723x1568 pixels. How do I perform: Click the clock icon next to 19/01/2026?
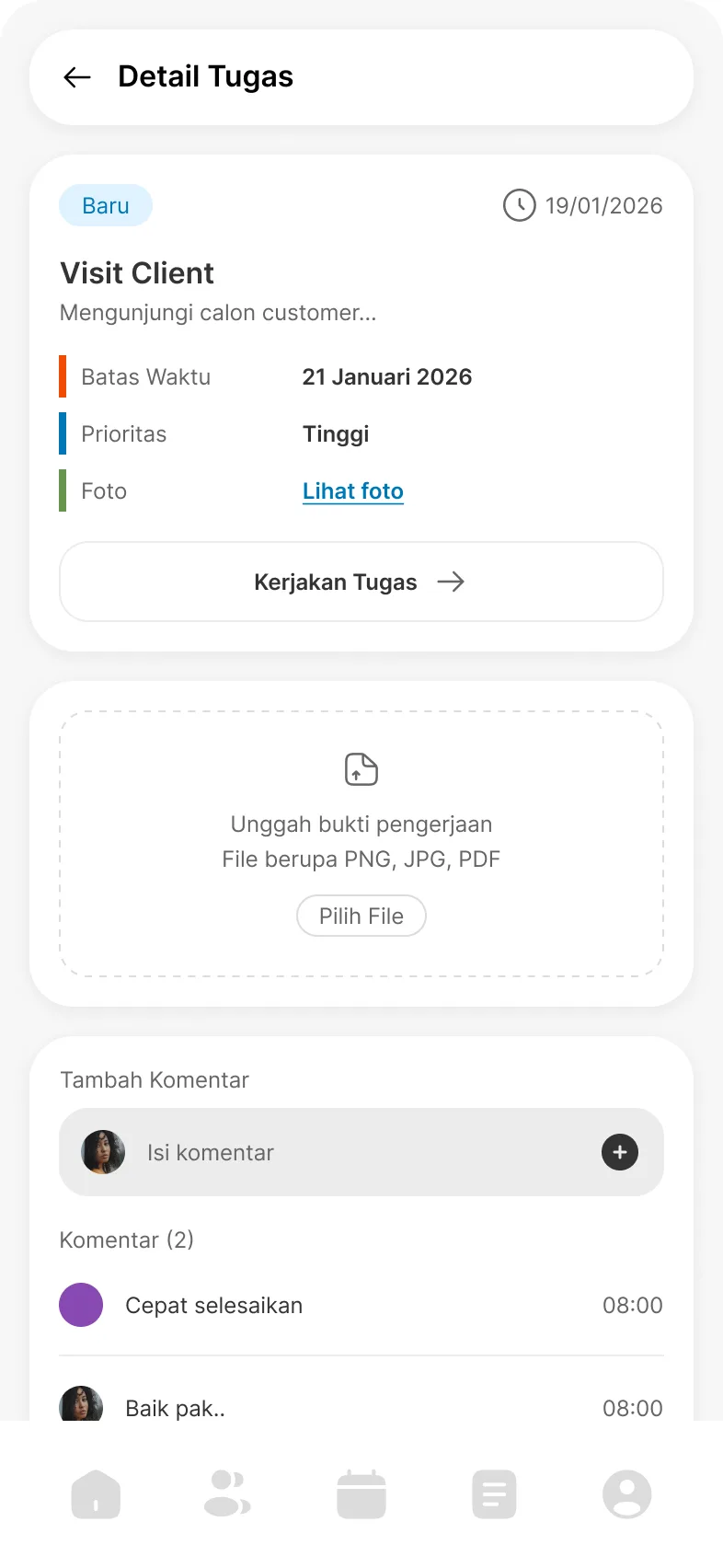tap(520, 206)
